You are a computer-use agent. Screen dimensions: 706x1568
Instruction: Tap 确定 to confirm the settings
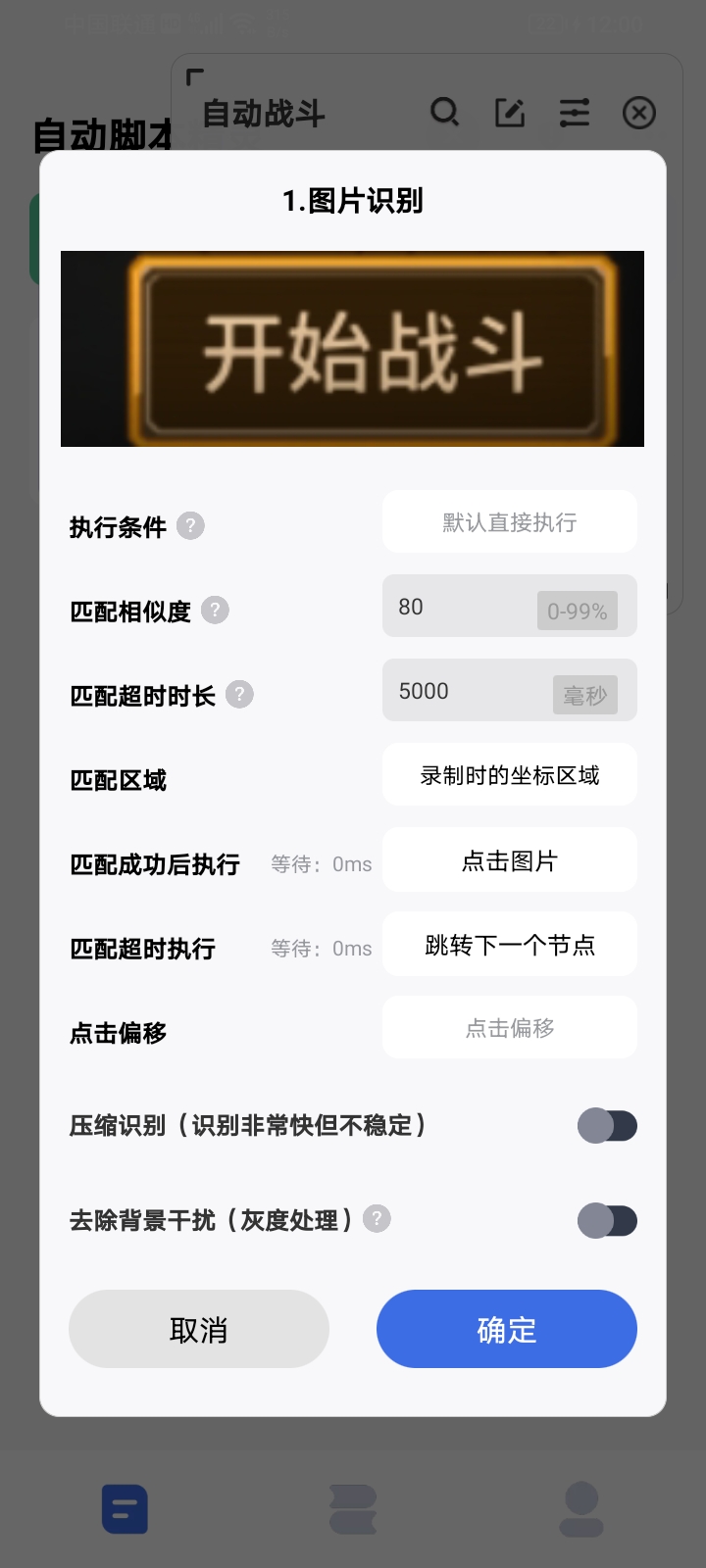506,1329
